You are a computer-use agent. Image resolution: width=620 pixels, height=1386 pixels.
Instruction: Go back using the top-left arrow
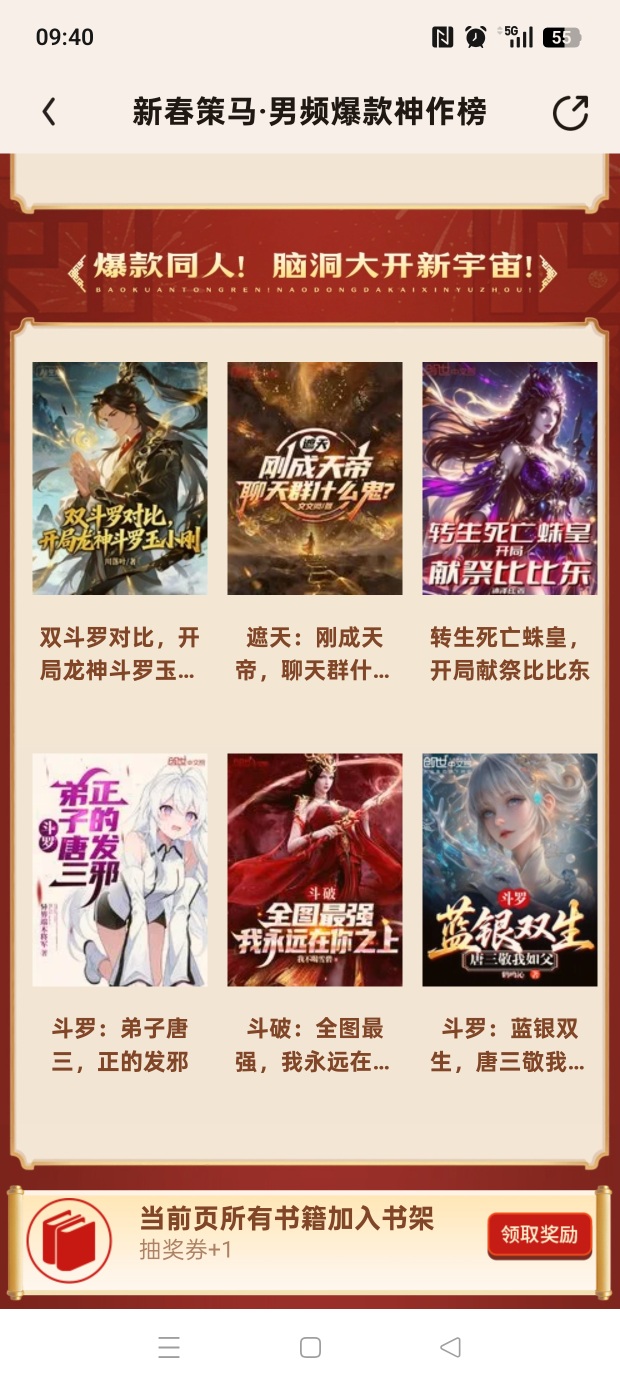pyautogui.click(x=49, y=112)
